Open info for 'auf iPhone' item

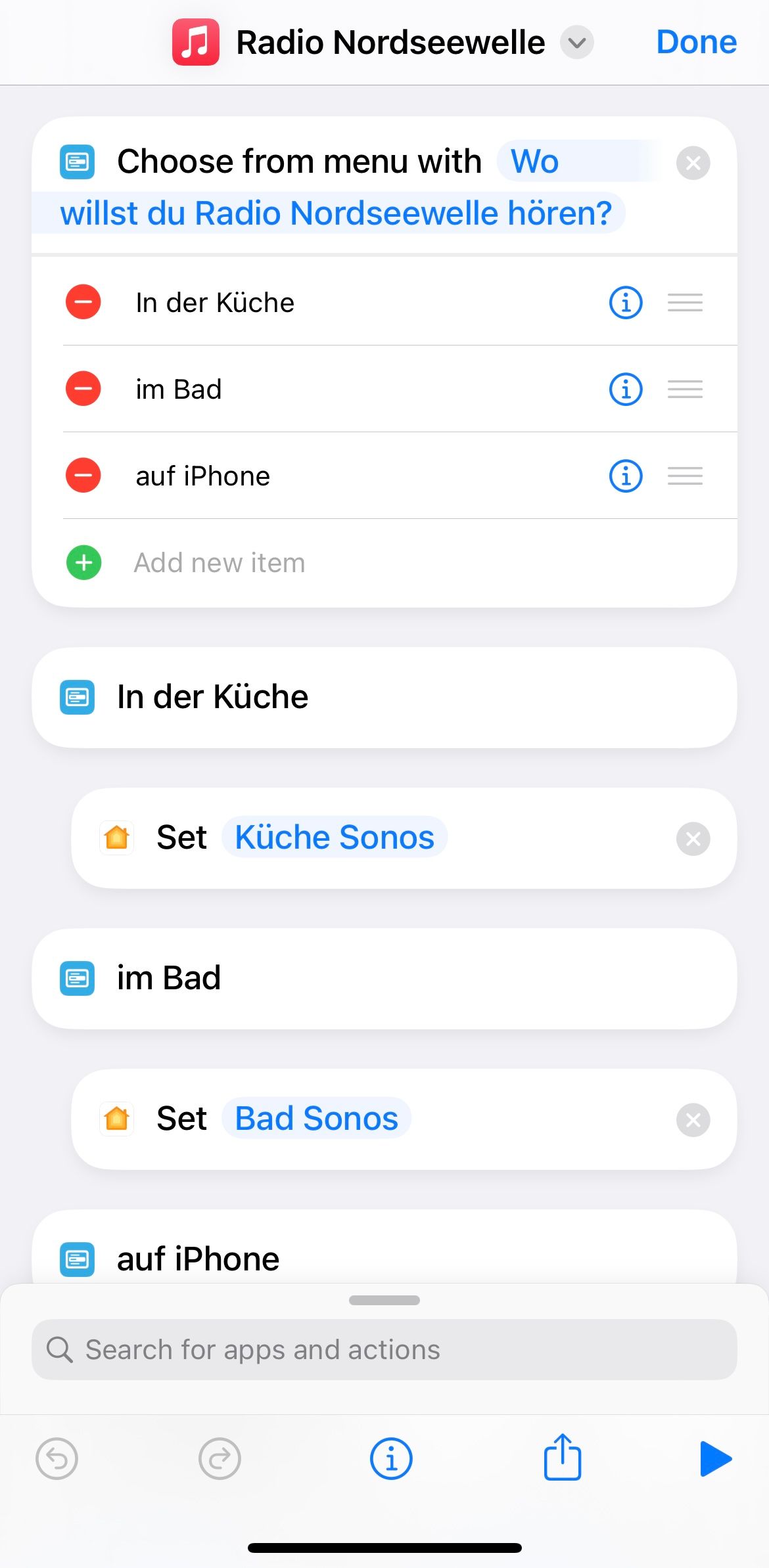[x=625, y=476]
